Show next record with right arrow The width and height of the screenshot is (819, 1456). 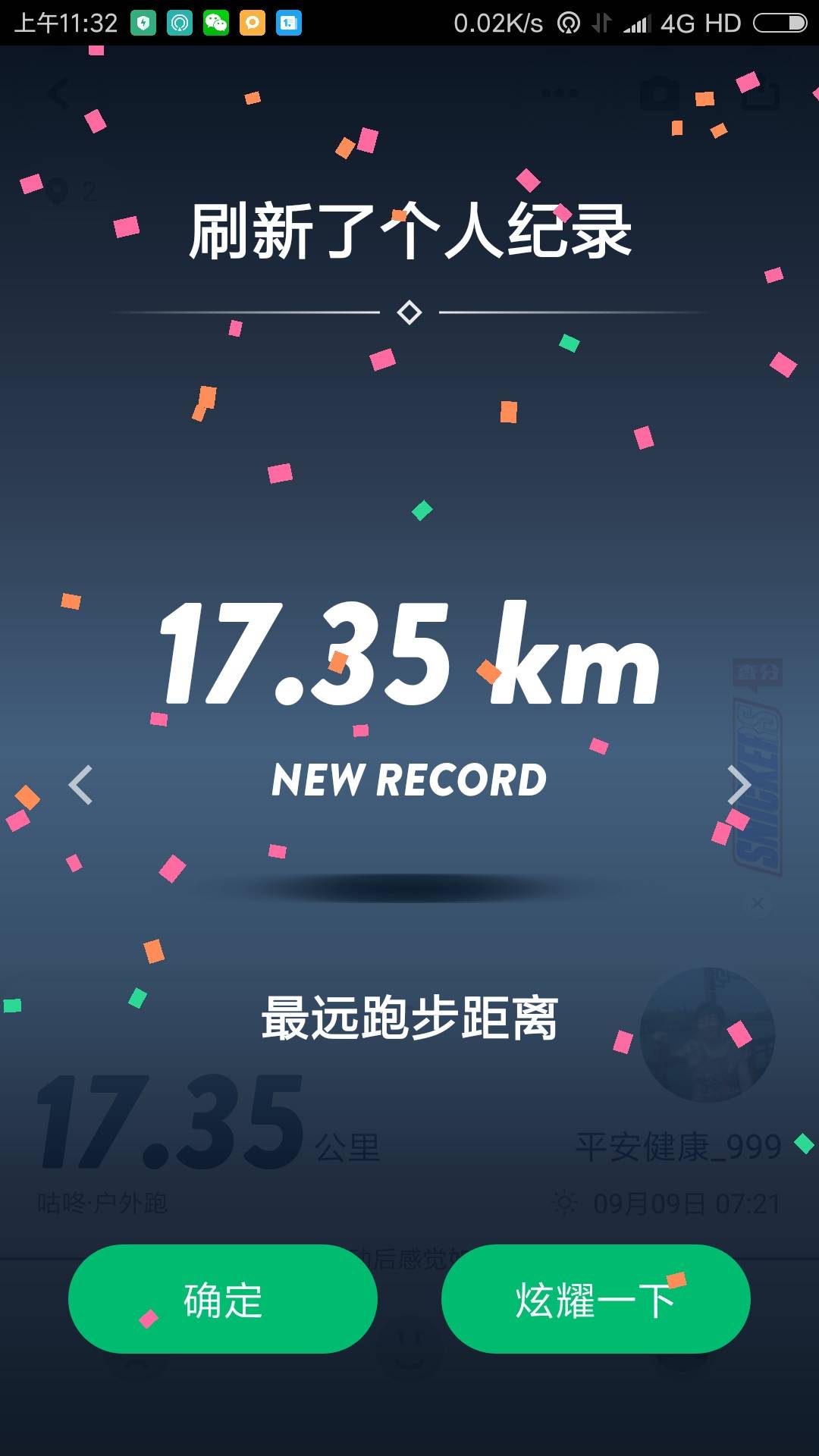pyautogui.click(x=738, y=785)
